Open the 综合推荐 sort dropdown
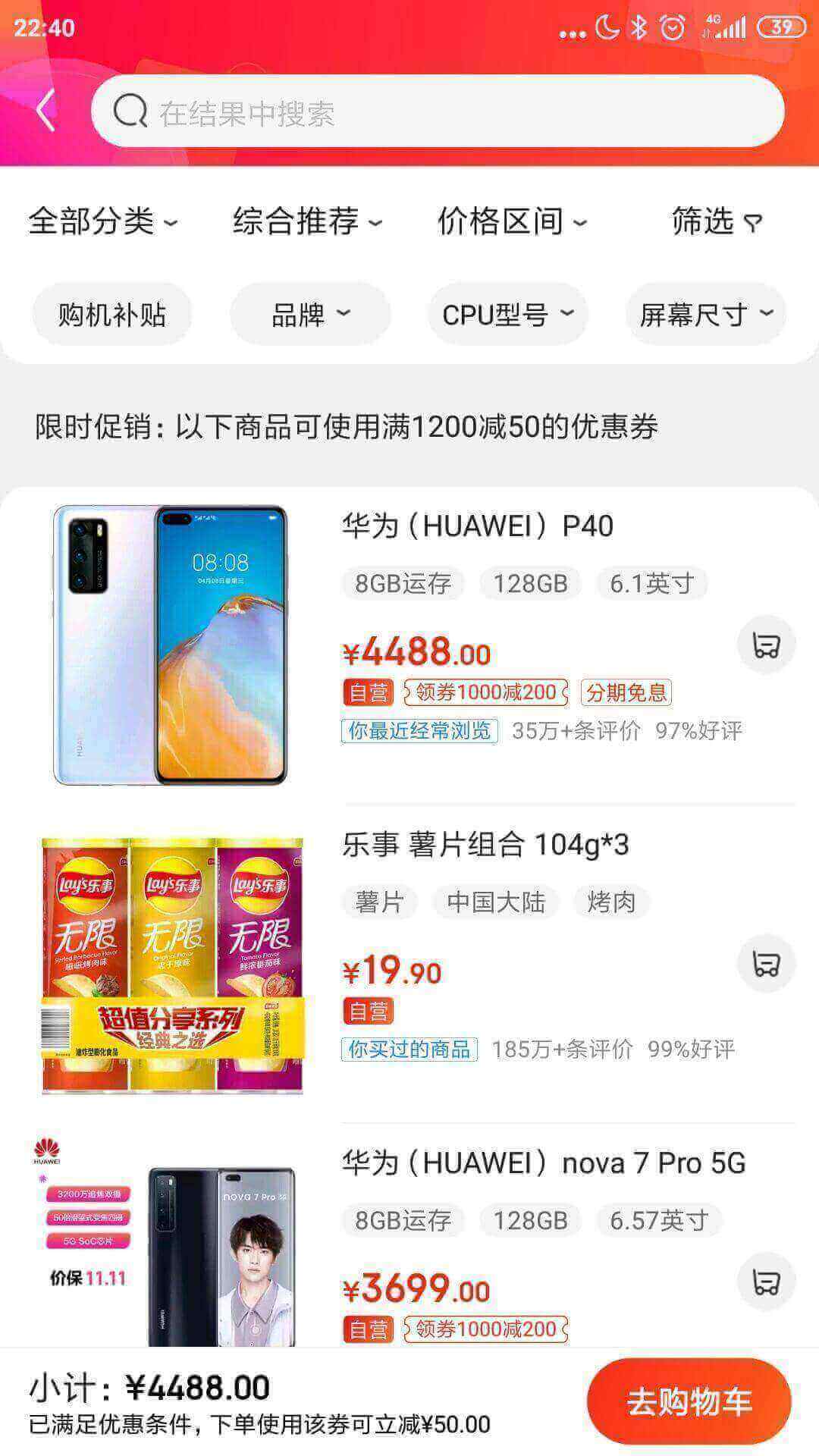 (x=307, y=221)
